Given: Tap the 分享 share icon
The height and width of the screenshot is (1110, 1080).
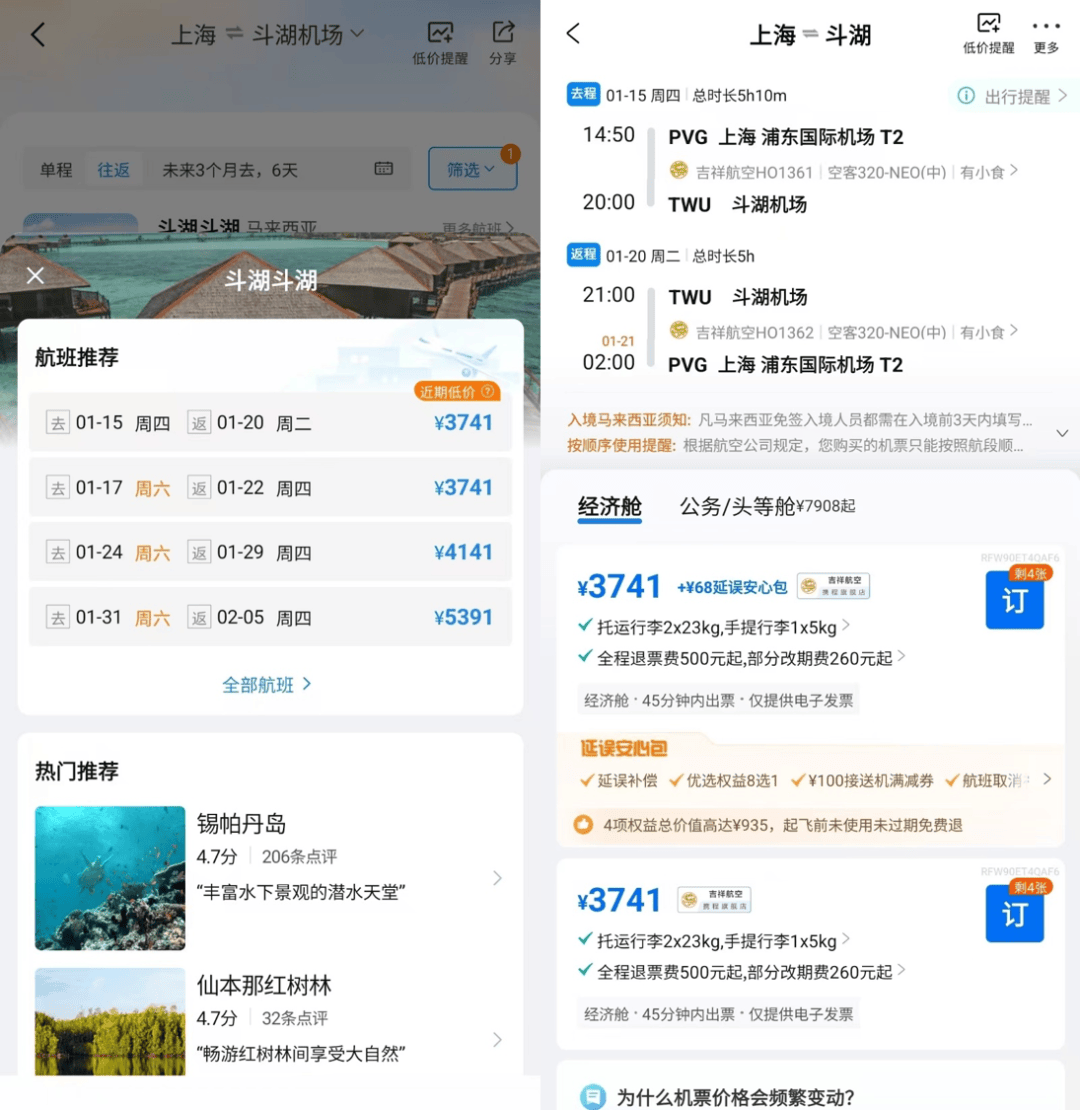Looking at the screenshot, I should point(503,42).
